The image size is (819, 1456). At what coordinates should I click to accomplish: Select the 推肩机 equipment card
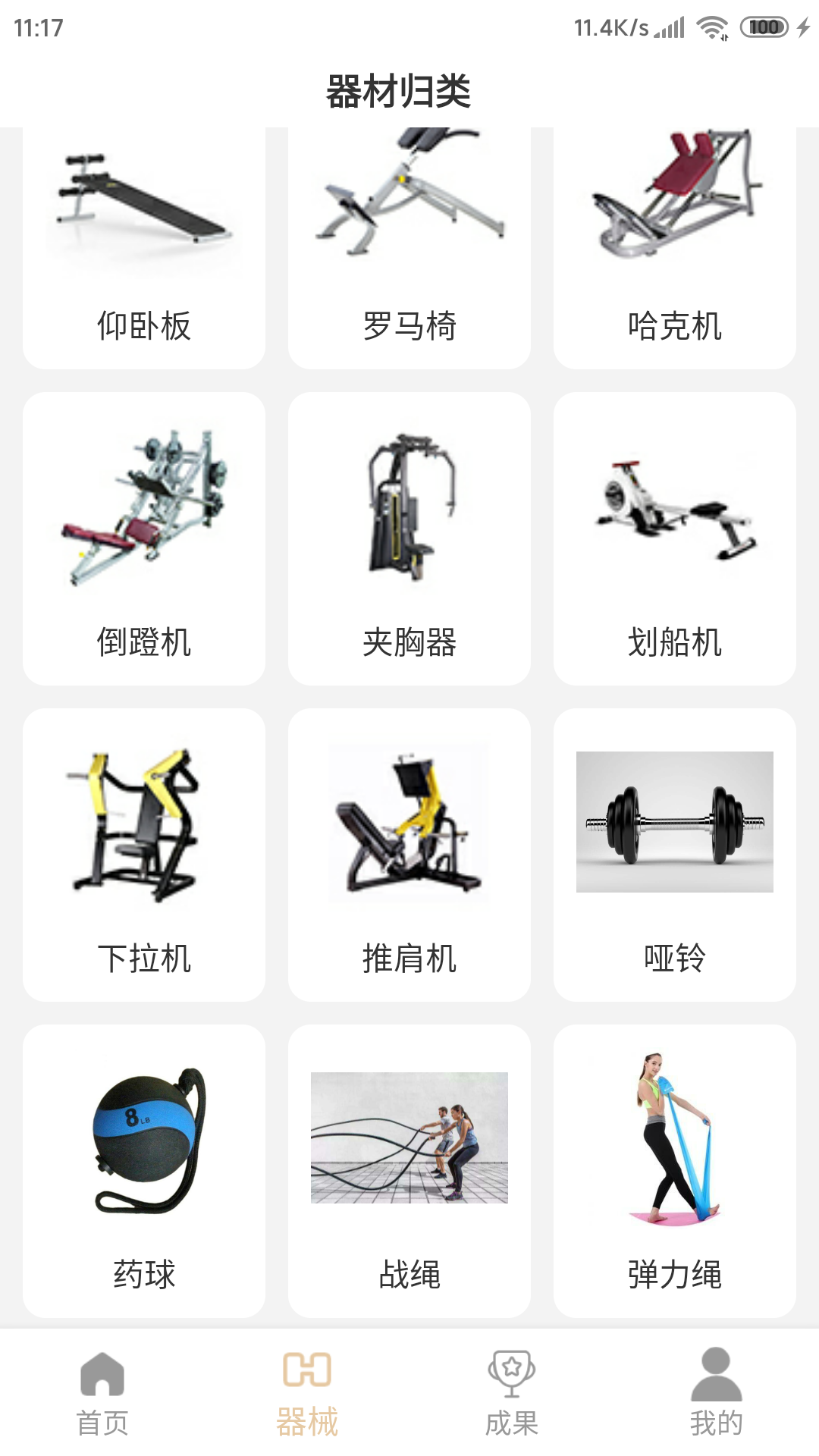409,855
